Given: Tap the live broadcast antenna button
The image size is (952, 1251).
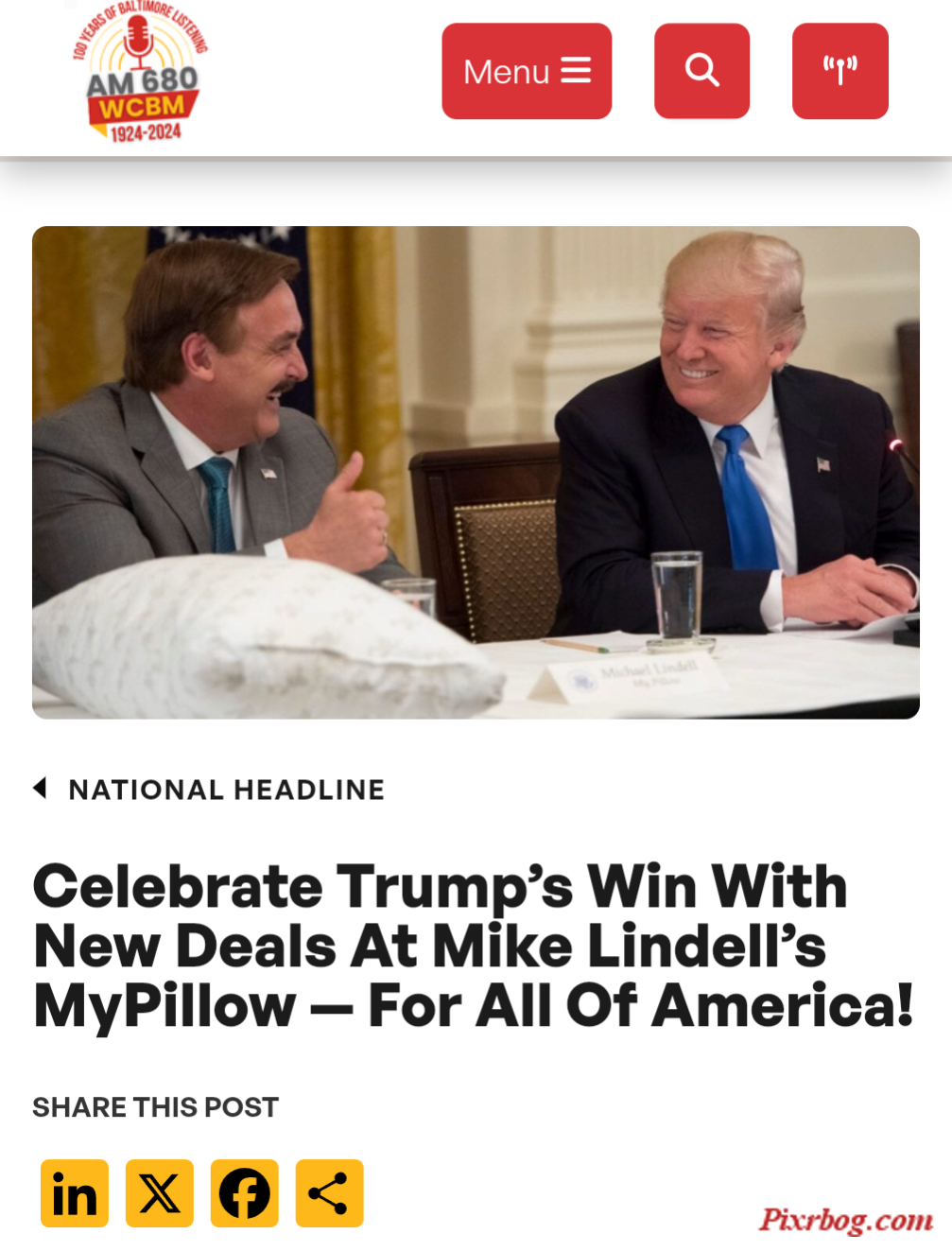Looking at the screenshot, I should click(x=839, y=71).
